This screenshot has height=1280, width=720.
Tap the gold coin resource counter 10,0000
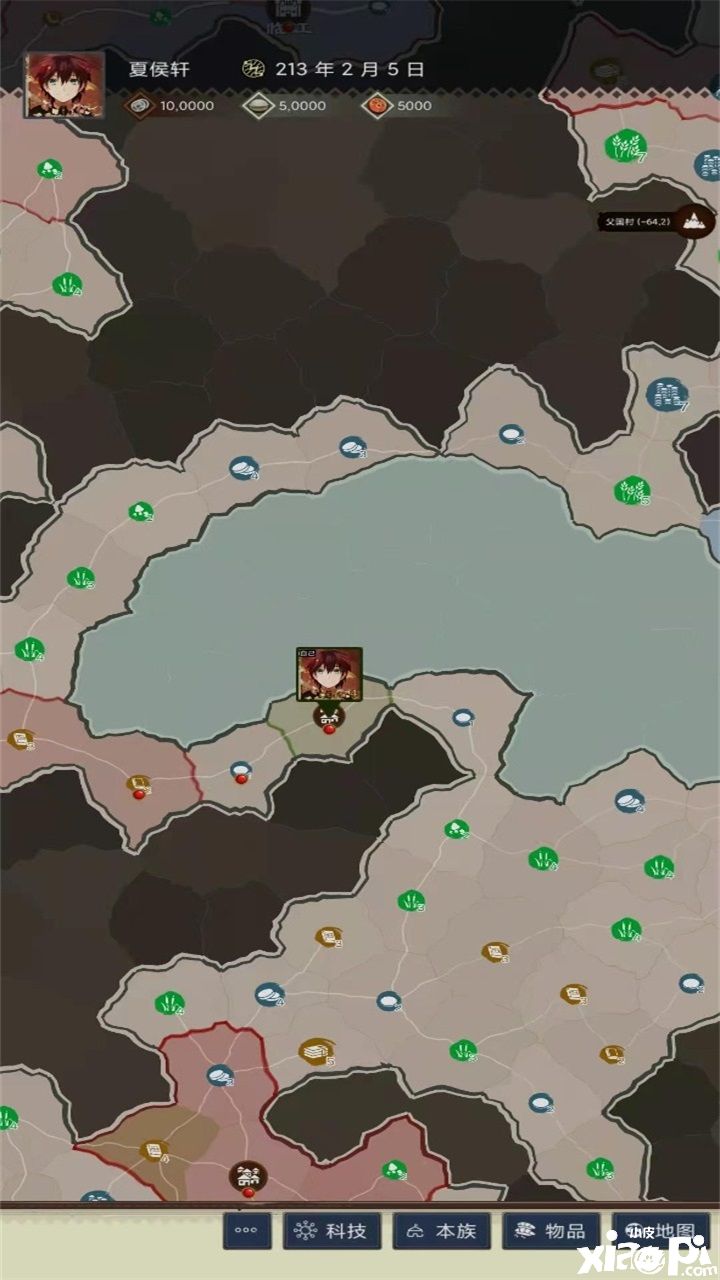(170, 105)
